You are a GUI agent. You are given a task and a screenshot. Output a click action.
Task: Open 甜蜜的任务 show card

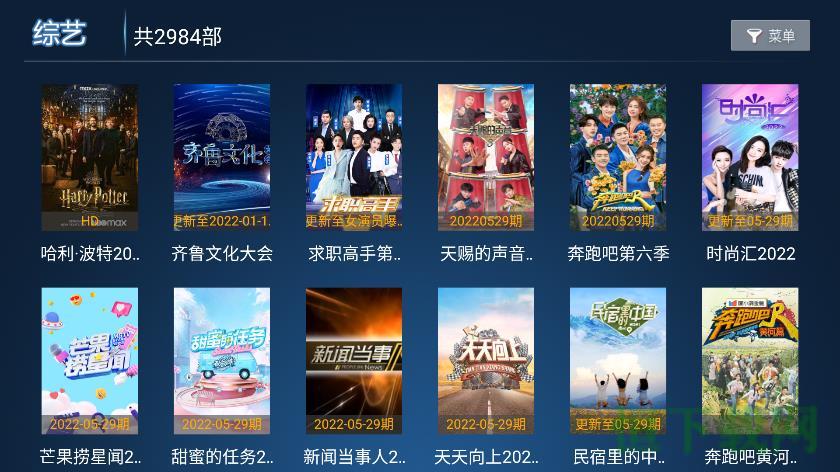222,362
